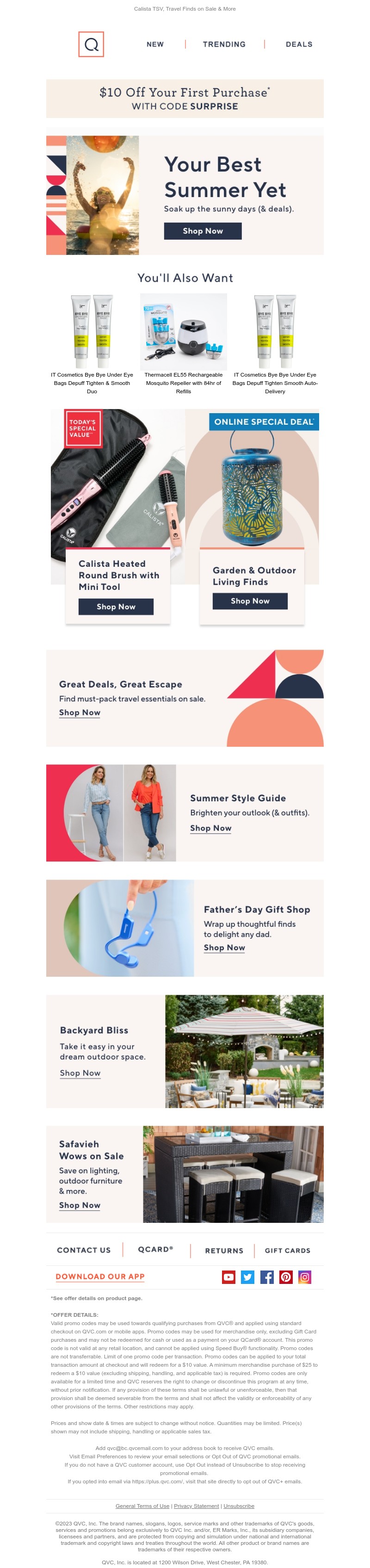370x1568 pixels.
Task: Shop the Calista Heated Round Brush
Action: pyautogui.click(x=116, y=606)
